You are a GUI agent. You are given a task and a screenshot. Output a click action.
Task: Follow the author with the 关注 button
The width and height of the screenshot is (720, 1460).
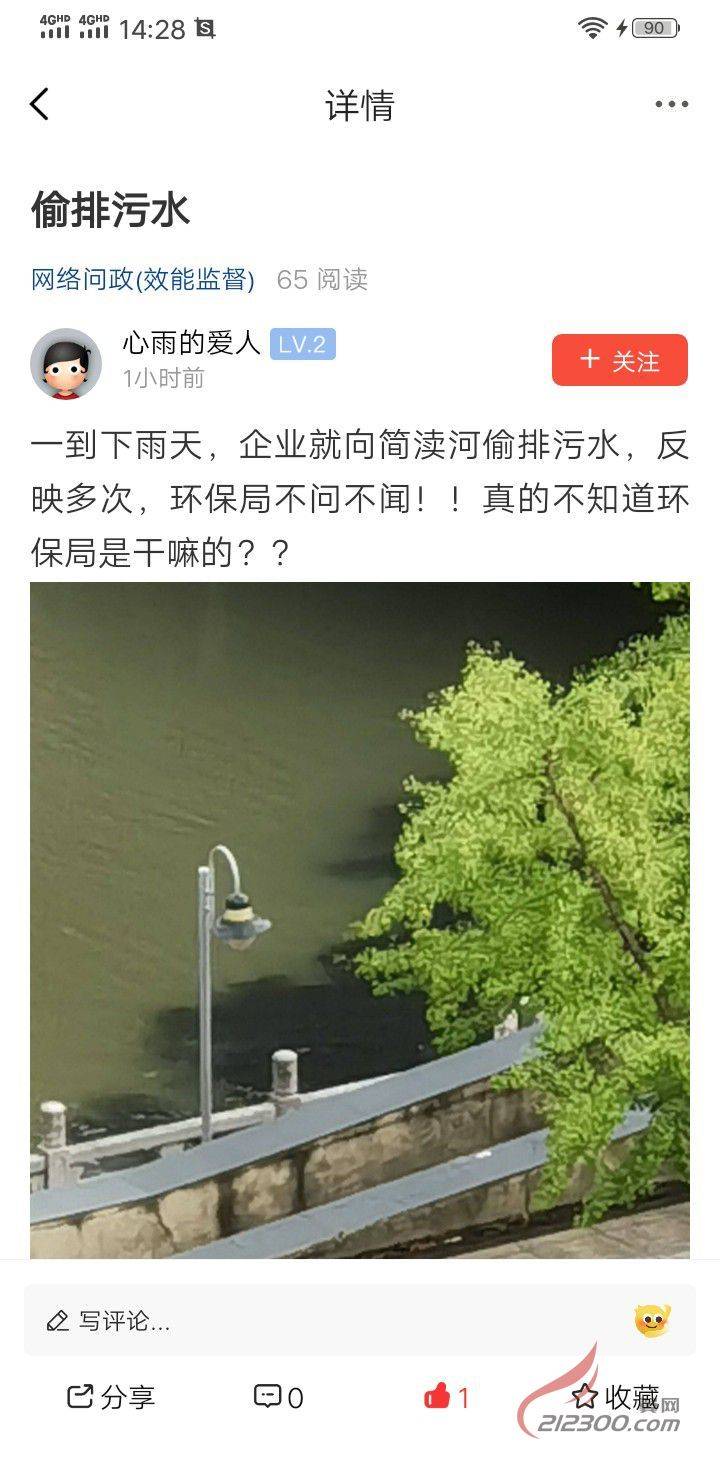point(620,360)
